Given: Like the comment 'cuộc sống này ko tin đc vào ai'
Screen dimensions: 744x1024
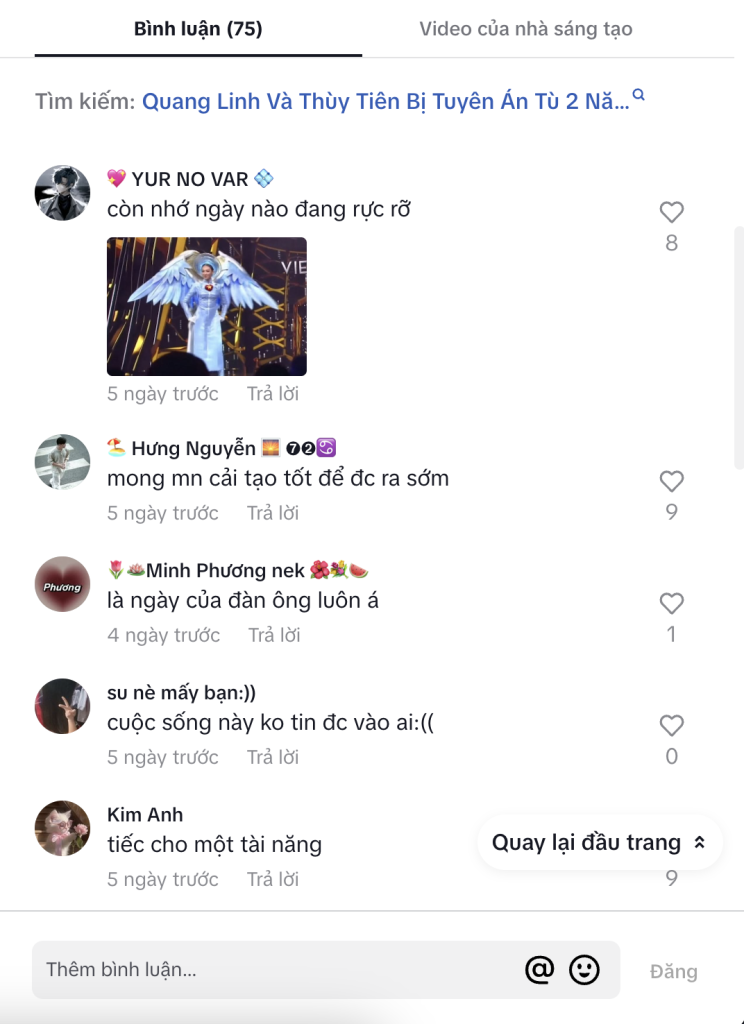Looking at the screenshot, I should 671,725.
